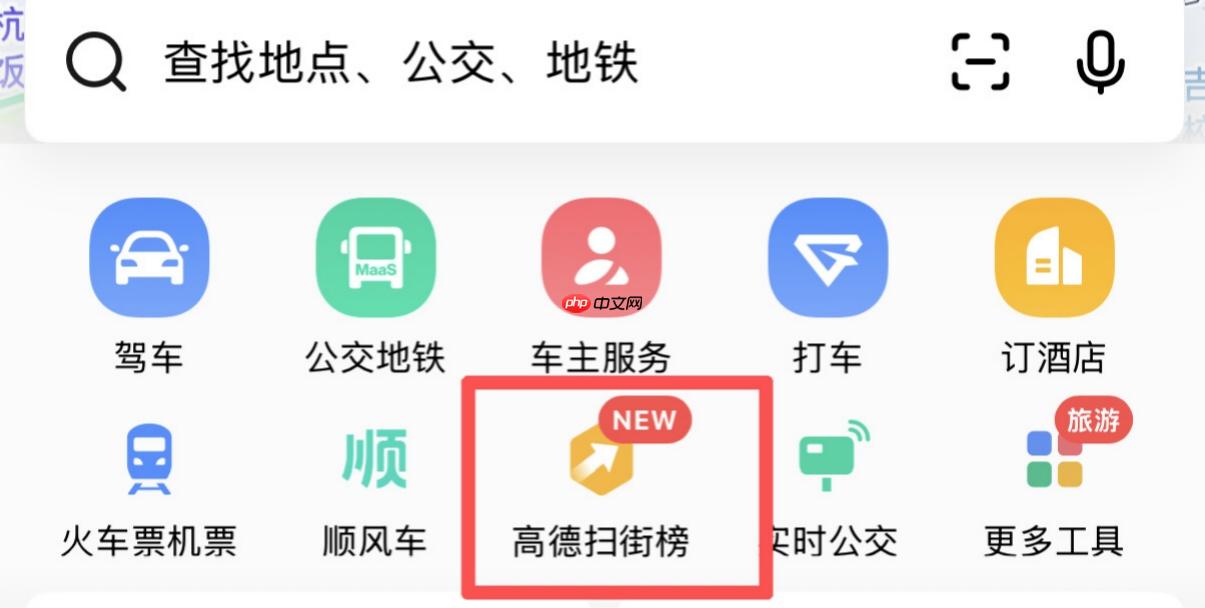Image resolution: width=1205 pixels, height=608 pixels.
Task: Open 订酒店 hotel booking
Action: (1053, 260)
